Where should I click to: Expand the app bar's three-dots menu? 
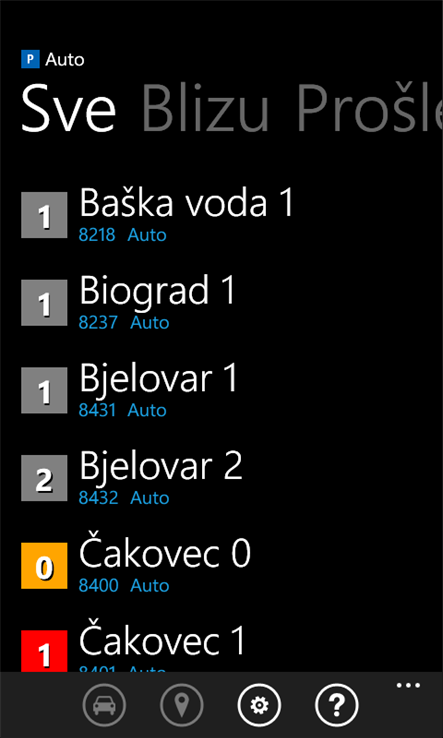point(408,685)
